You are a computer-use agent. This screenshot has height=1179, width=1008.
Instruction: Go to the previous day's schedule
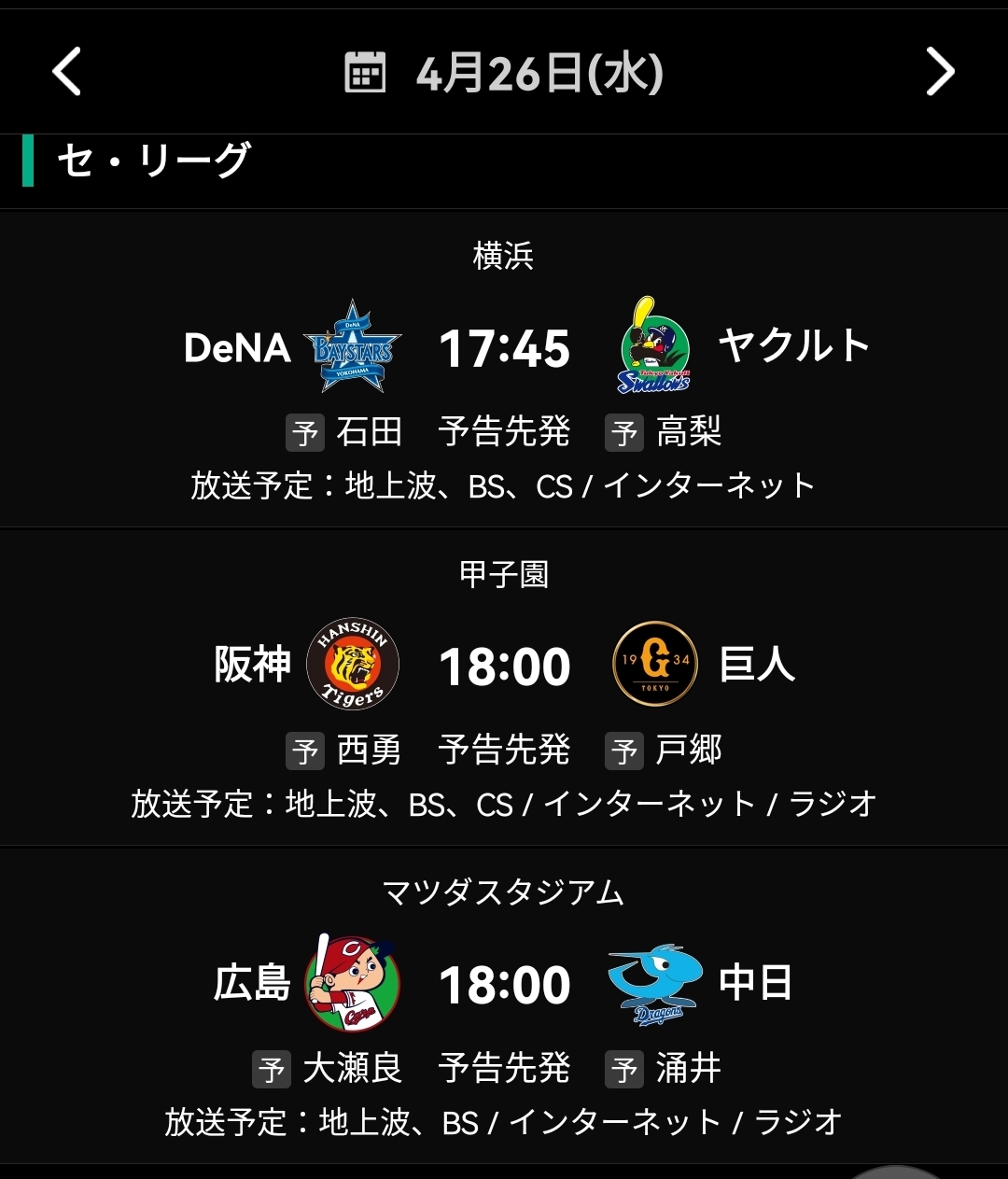[66, 73]
